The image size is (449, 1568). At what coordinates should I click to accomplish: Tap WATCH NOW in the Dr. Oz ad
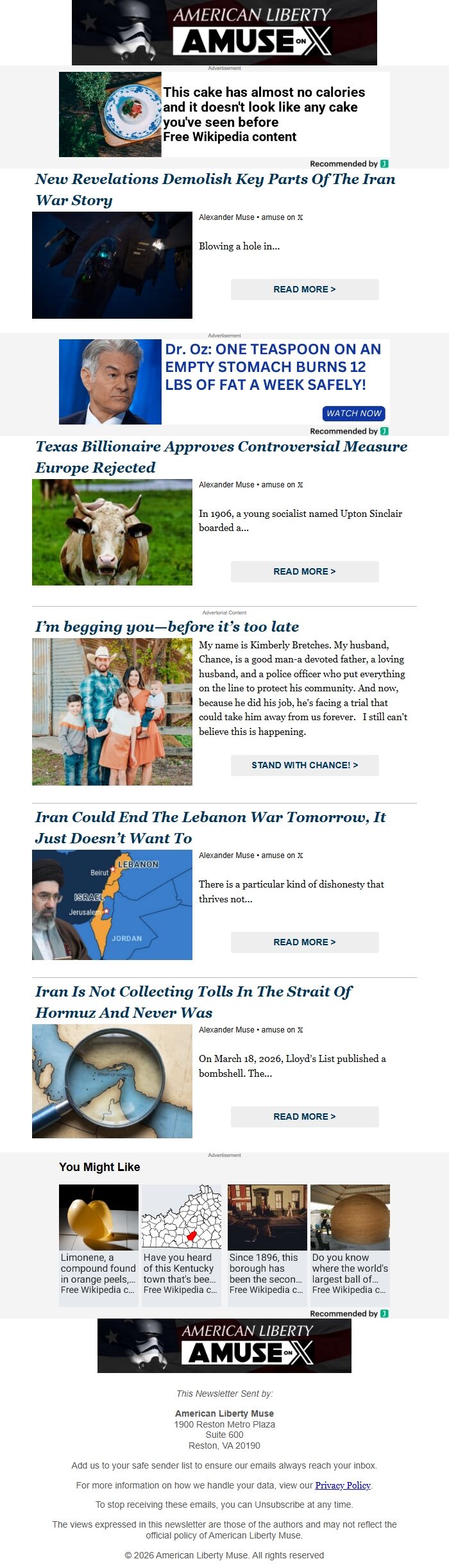353,413
